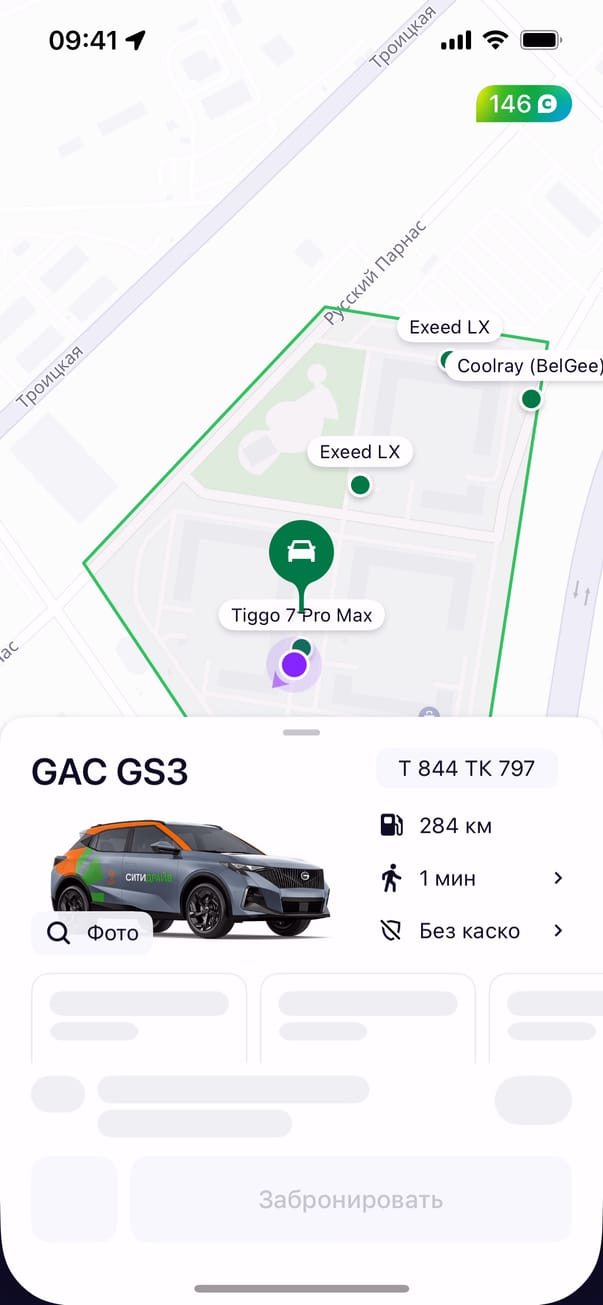Open the 146 bonus points badge
The width and height of the screenshot is (603, 1305).
(523, 104)
